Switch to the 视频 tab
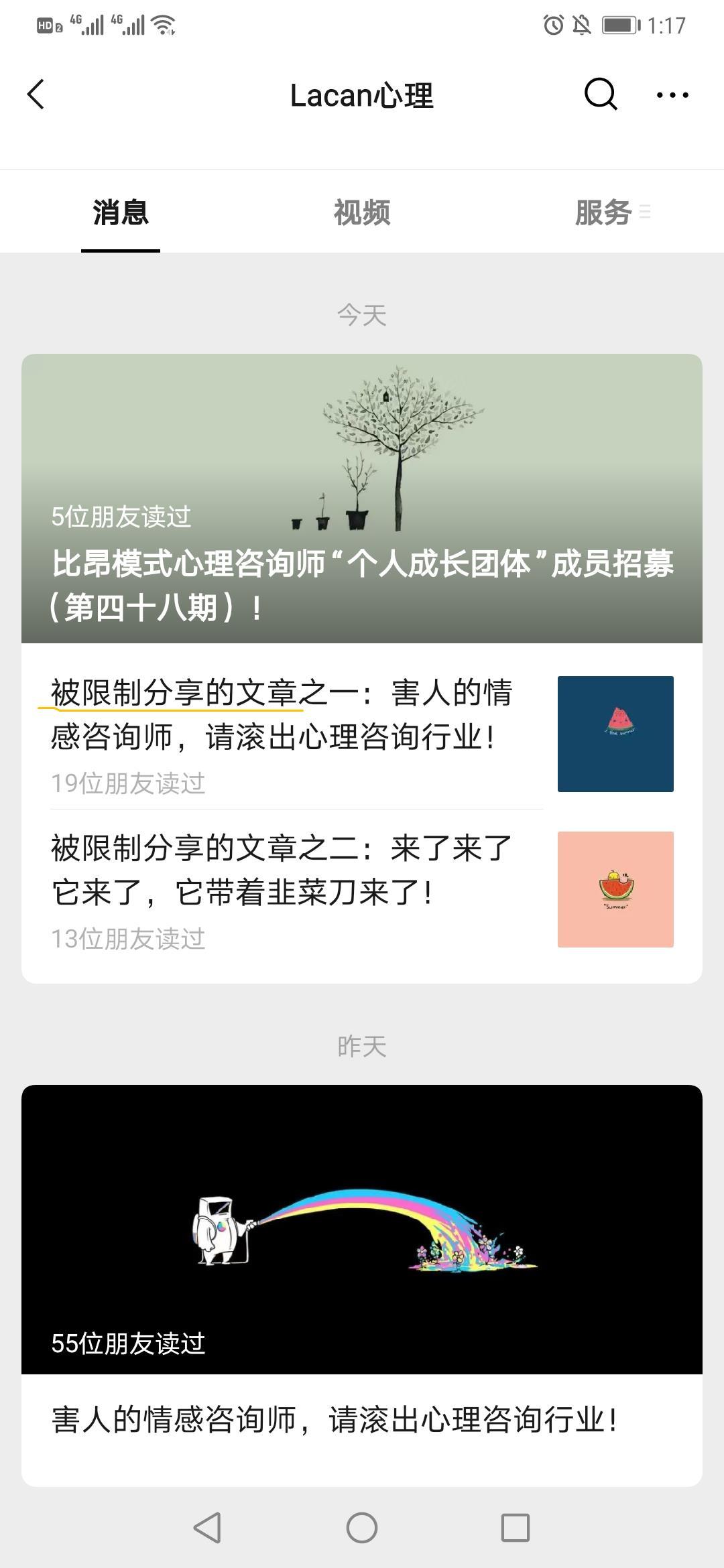The width and height of the screenshot is (724, 1568). 362,212
